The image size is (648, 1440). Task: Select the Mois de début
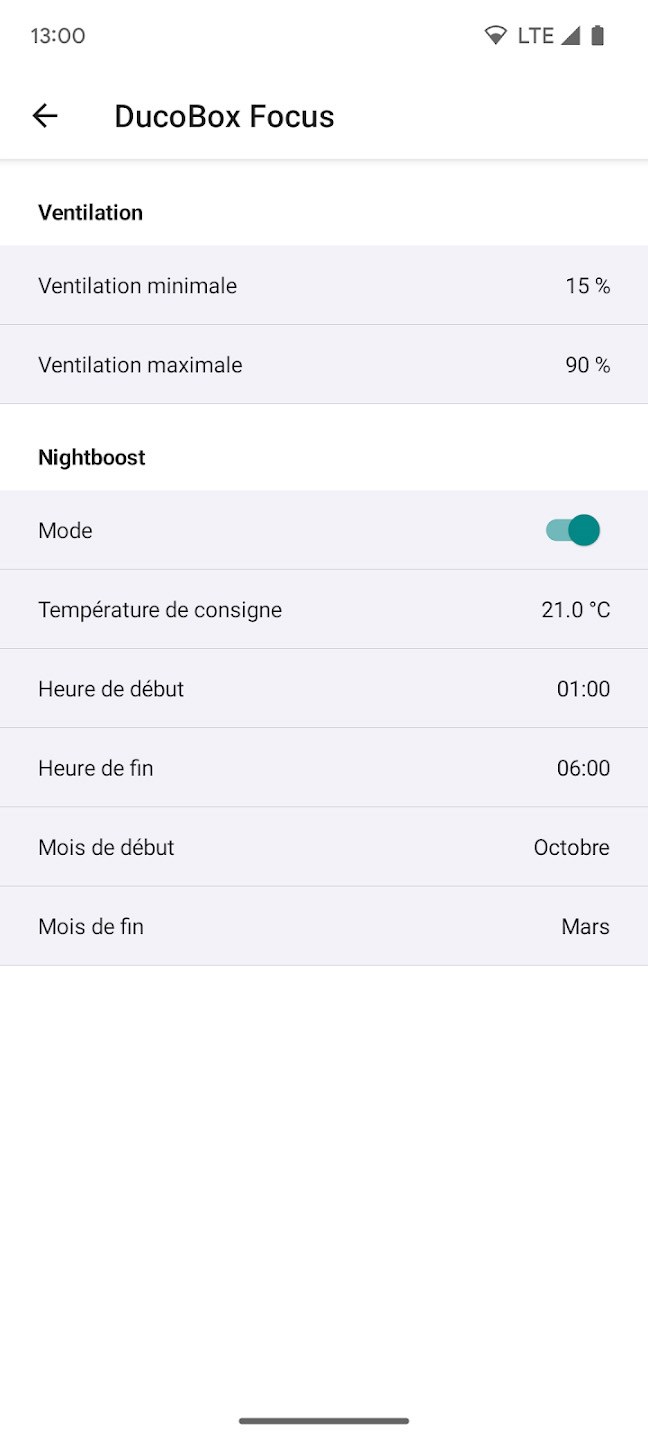click(x=324, y=847)
